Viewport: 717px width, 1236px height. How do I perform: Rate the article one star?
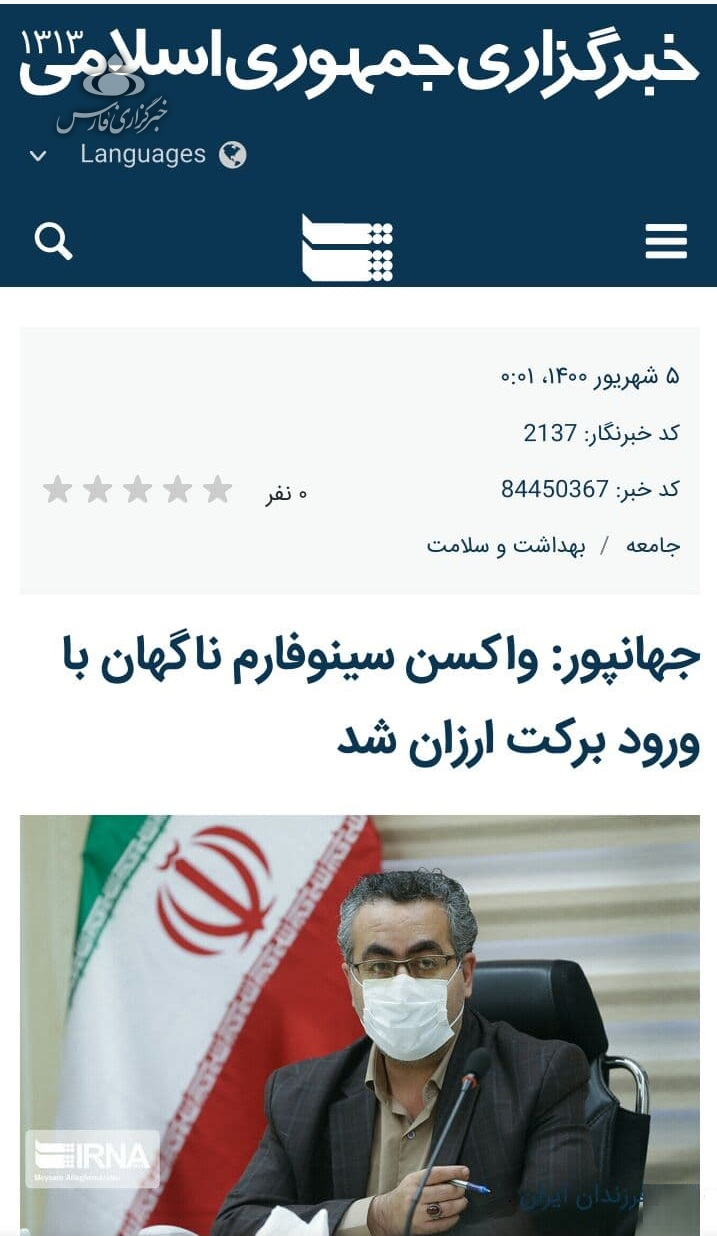(217, 490)
